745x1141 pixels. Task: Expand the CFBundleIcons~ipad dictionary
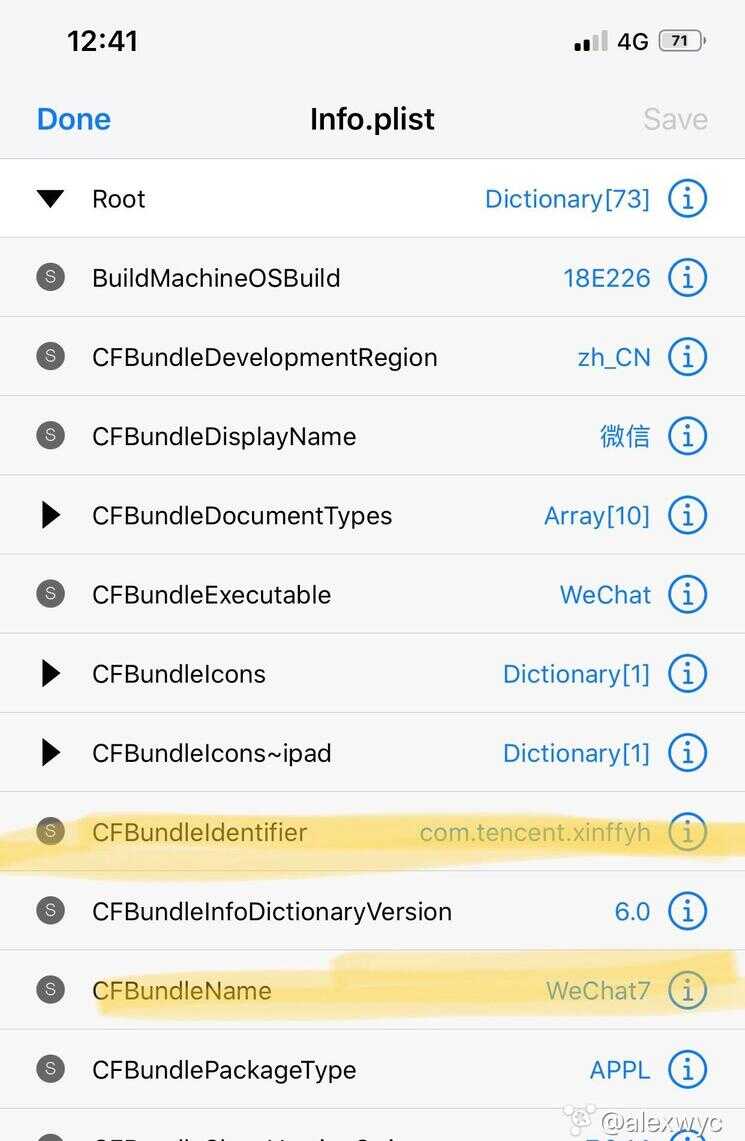click(50, 753)
